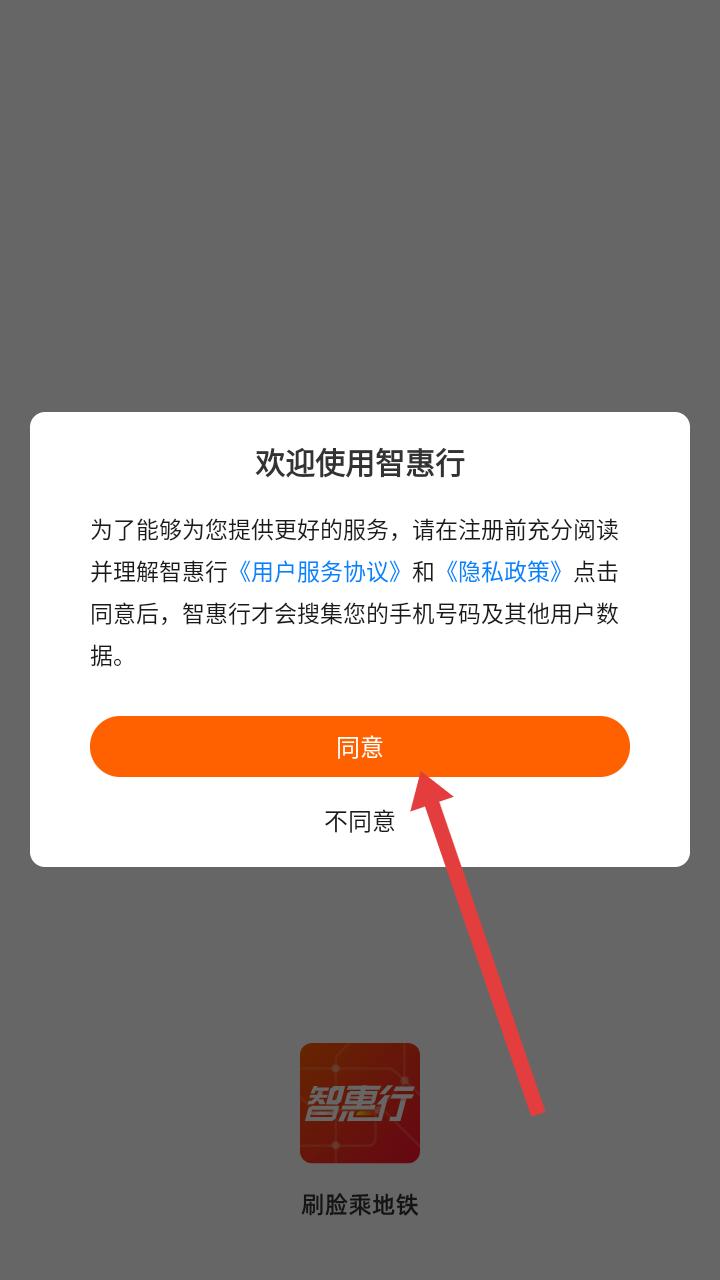Tap the orange 同意 button

360,746
